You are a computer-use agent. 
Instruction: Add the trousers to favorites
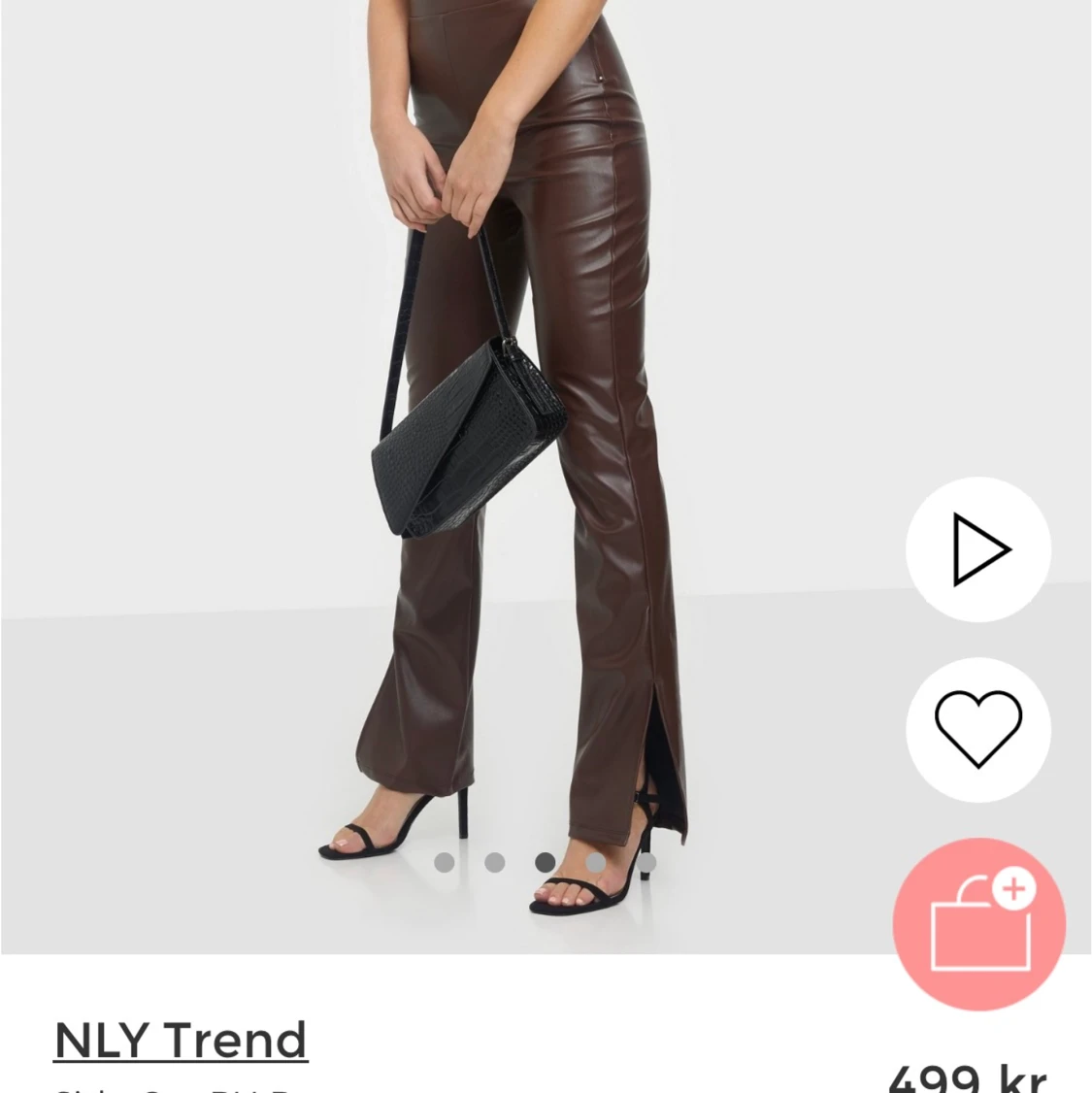(978, 730)
